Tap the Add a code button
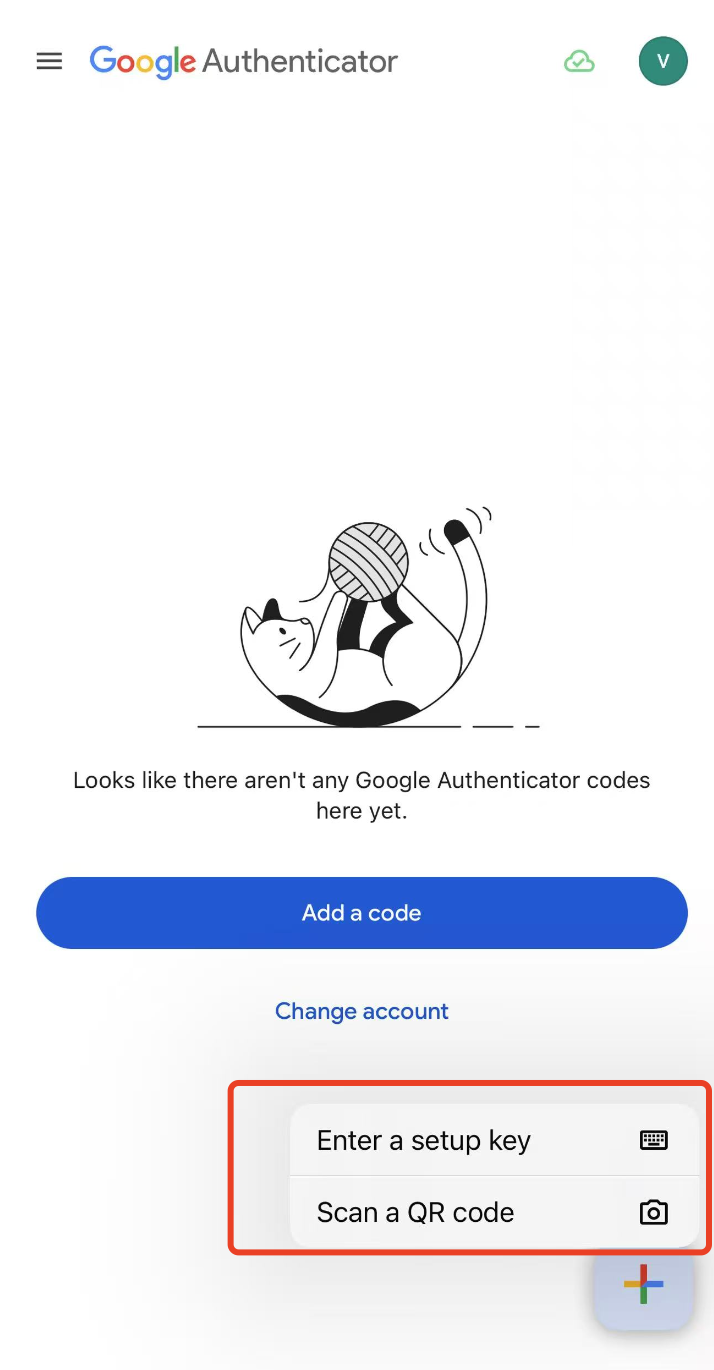This screenshot has width=714, height=1370. (x=362, y=913)
